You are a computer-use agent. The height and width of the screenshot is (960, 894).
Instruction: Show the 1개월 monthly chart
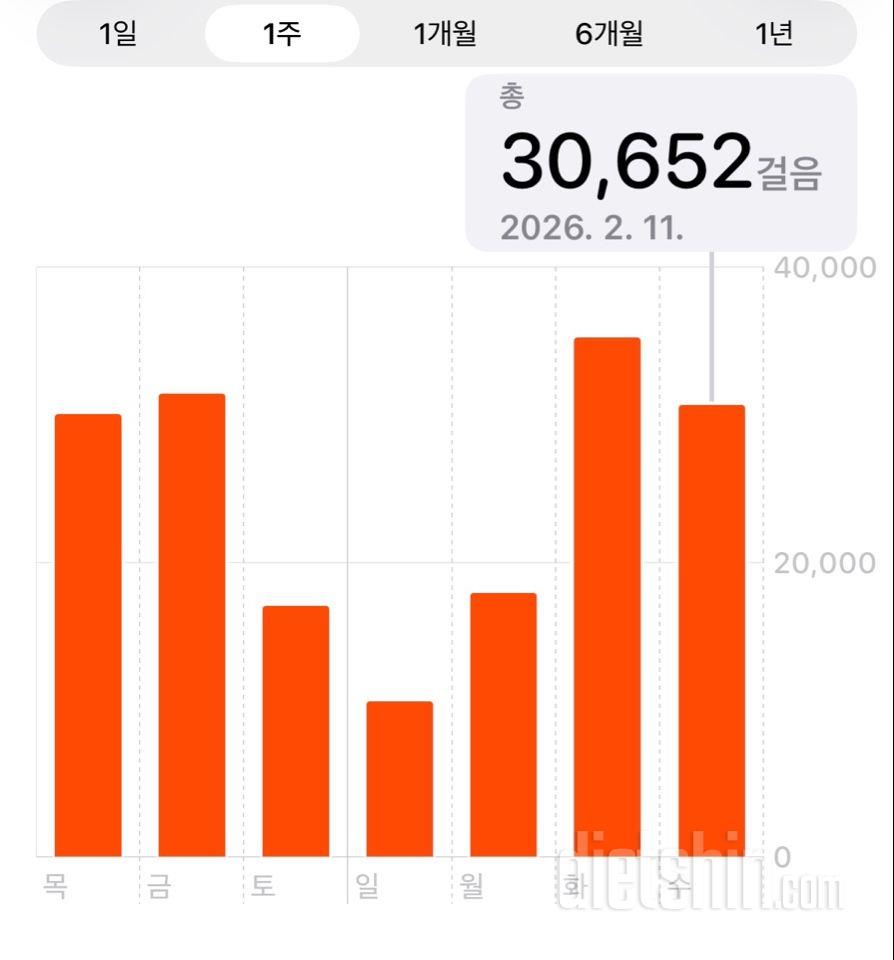tap(445, 34)
